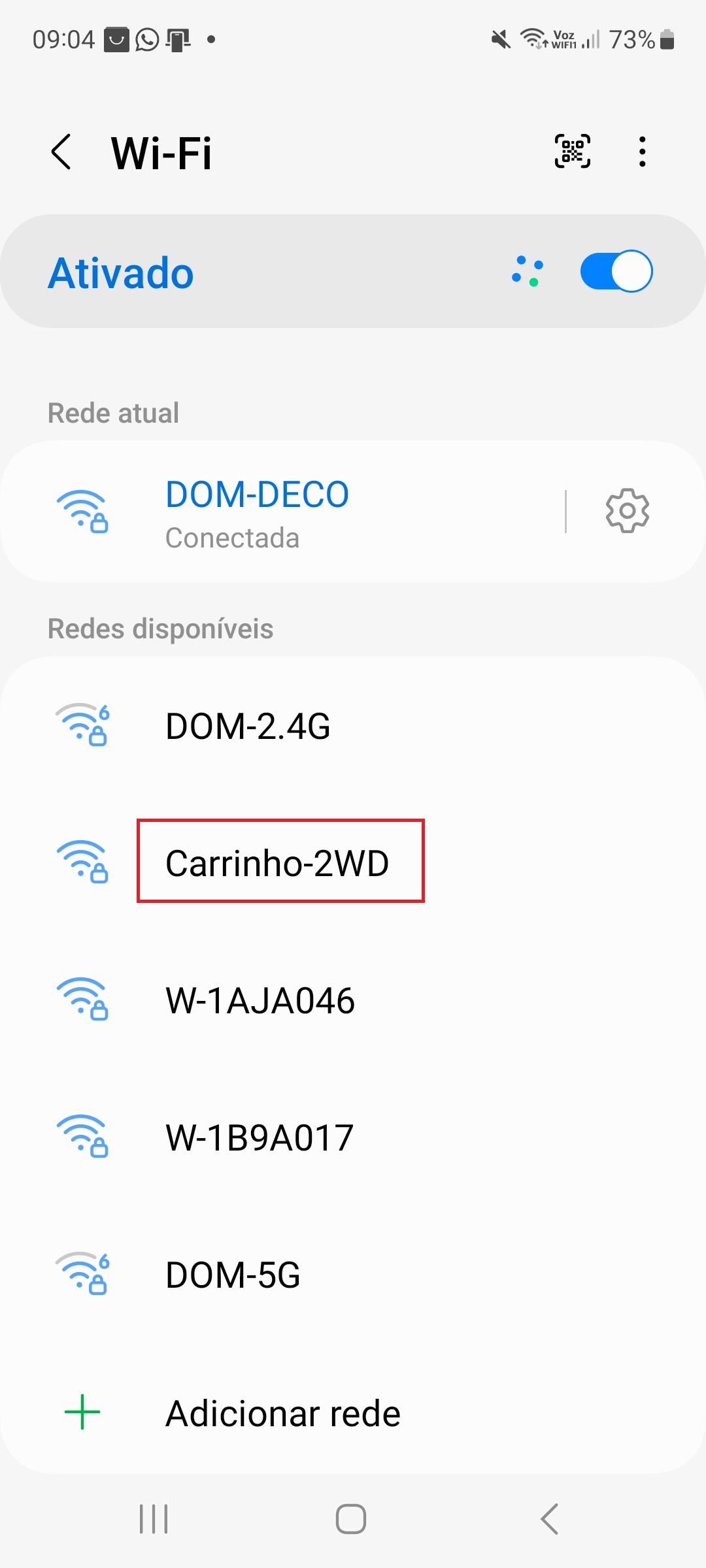Open the three-dot overflow menu
The height and width of the screenshot is (1568, 706).
click(x=643, y=152)
